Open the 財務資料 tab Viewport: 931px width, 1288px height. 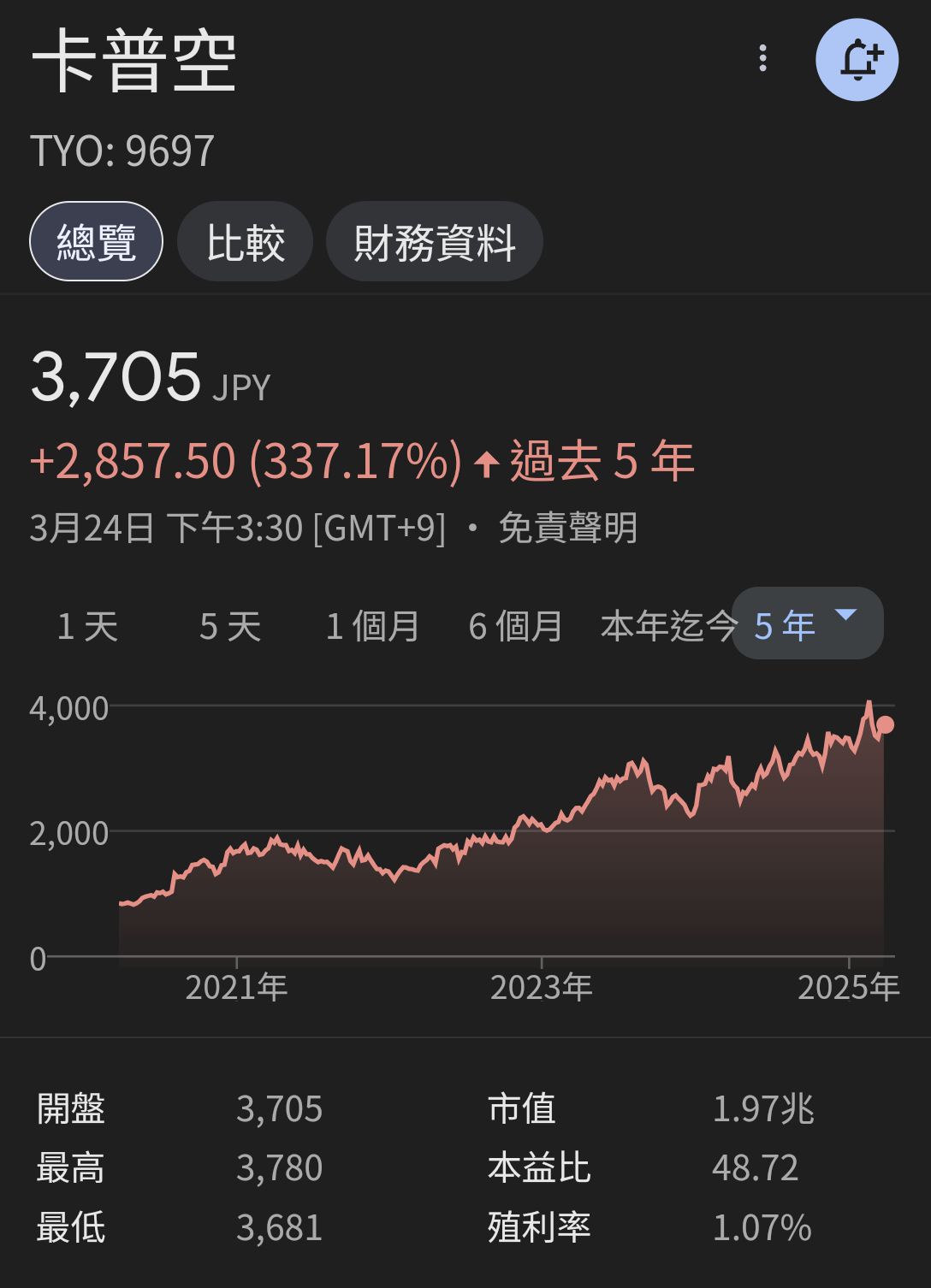coord(434,242)
